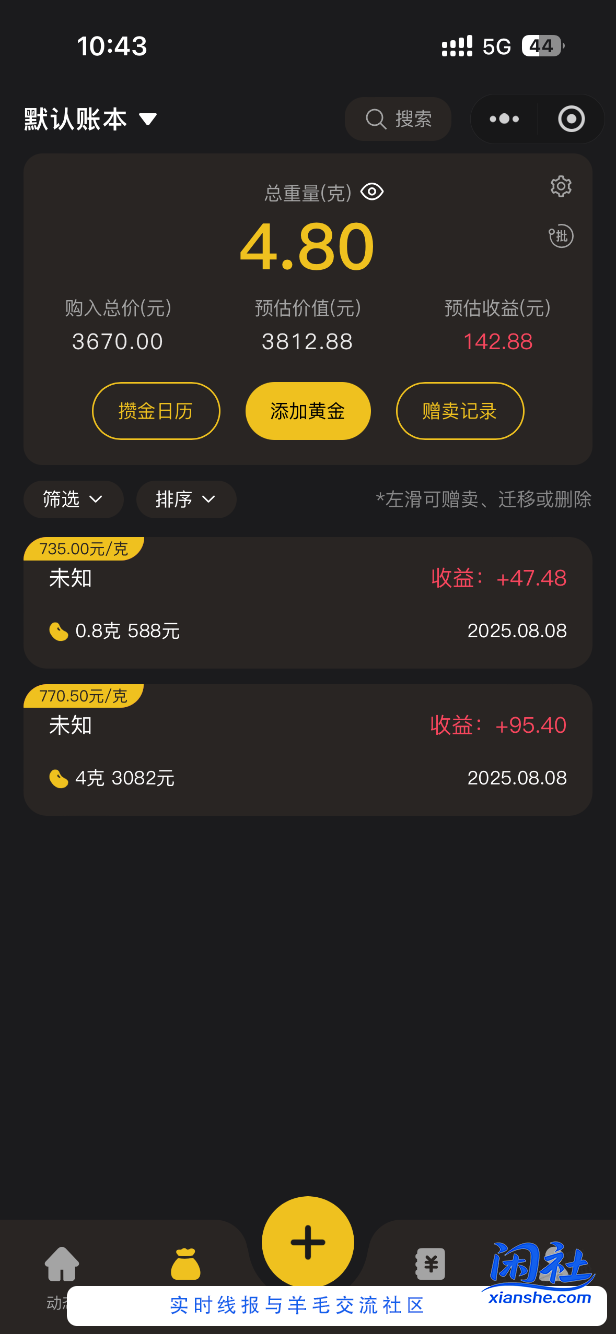The width and height of the screenshot is (616, 1334).
Task: Tap the 批 batch operation icon
Action: (x=561, y=237)
